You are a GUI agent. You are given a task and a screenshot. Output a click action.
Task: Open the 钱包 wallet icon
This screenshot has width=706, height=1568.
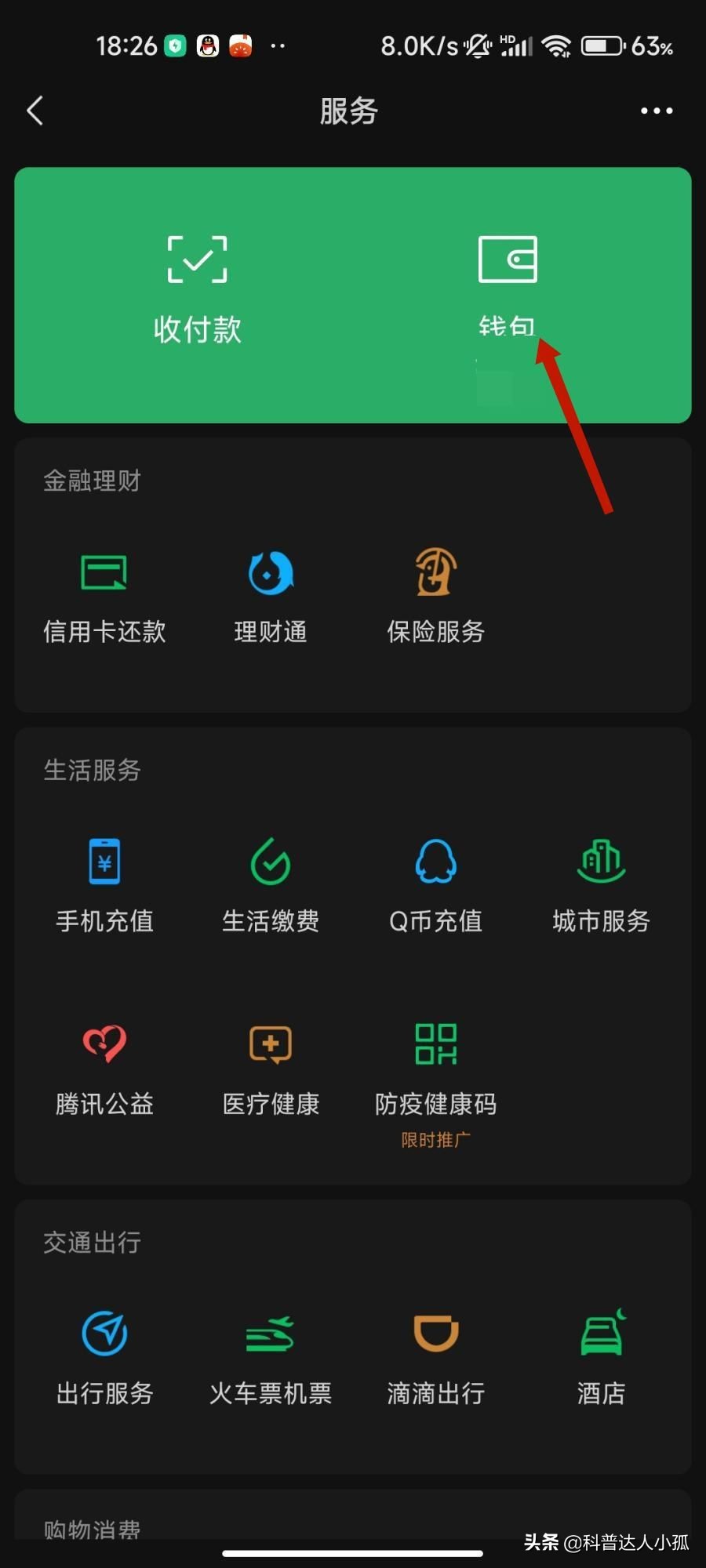pyautogui.click(x=507, y=286)
